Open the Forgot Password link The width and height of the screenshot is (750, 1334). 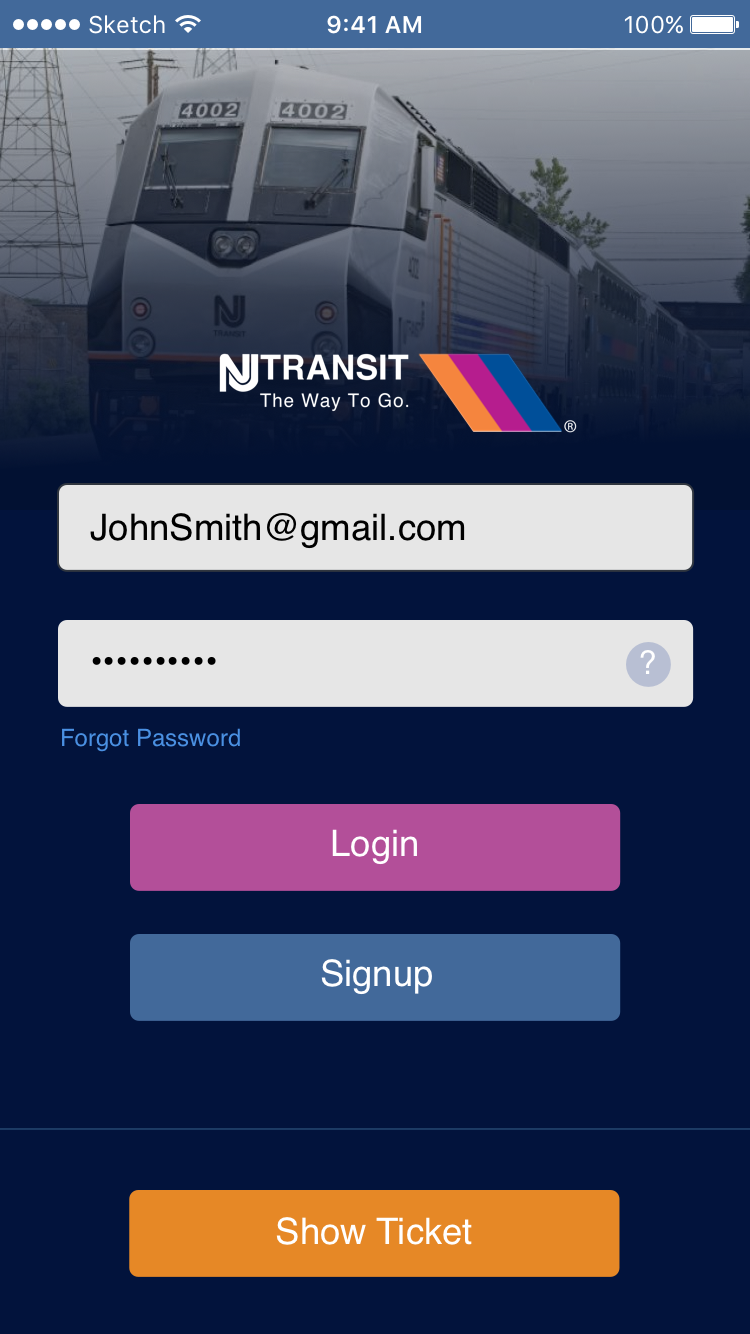click(x=151, y=739)
